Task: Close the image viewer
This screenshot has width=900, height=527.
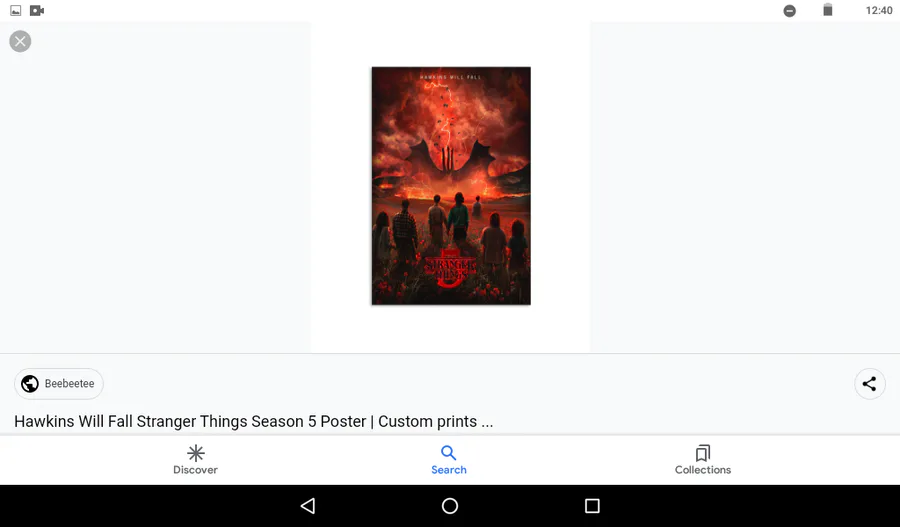Action: [x=20, y=41]
